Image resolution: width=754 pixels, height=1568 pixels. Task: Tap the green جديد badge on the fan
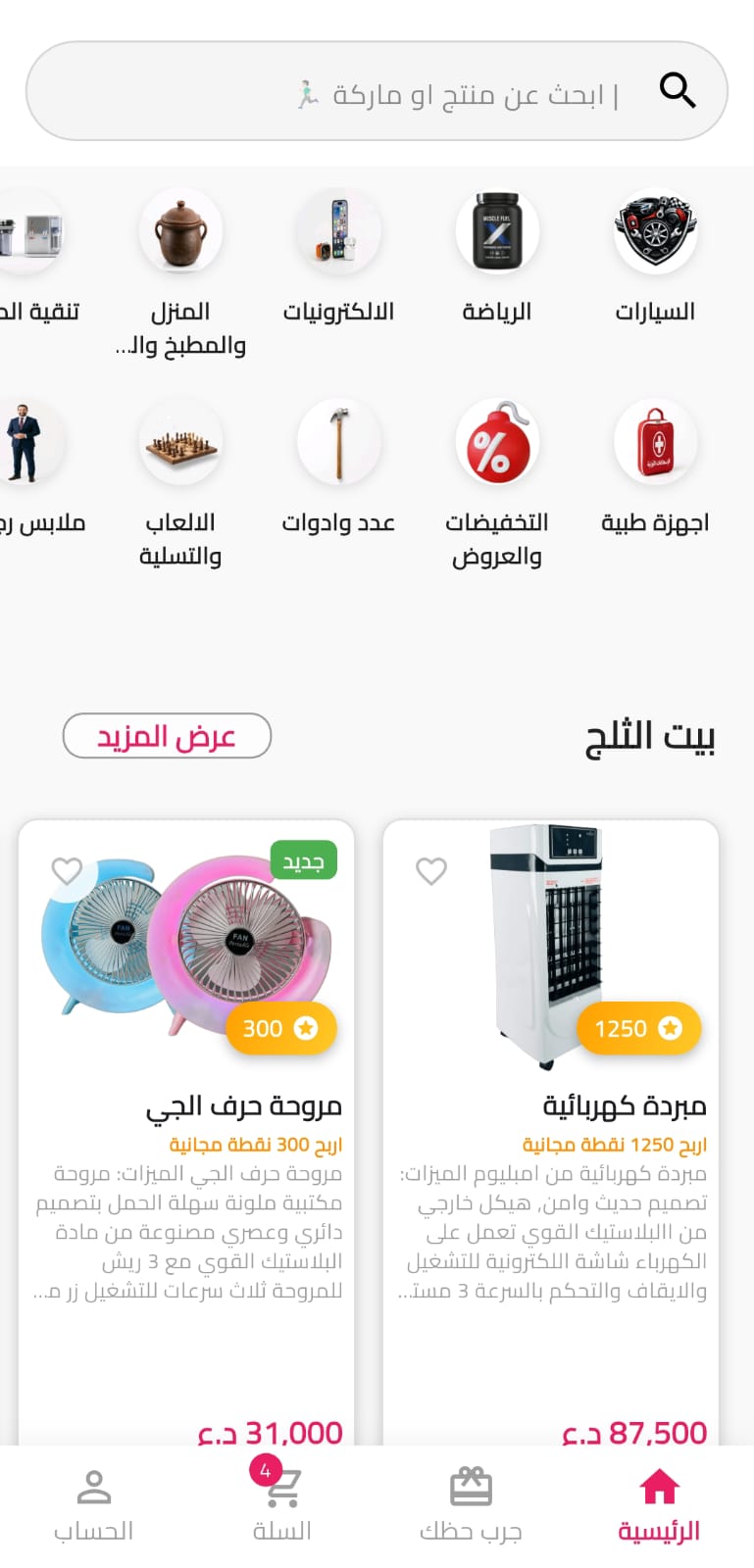click(303, 860)
